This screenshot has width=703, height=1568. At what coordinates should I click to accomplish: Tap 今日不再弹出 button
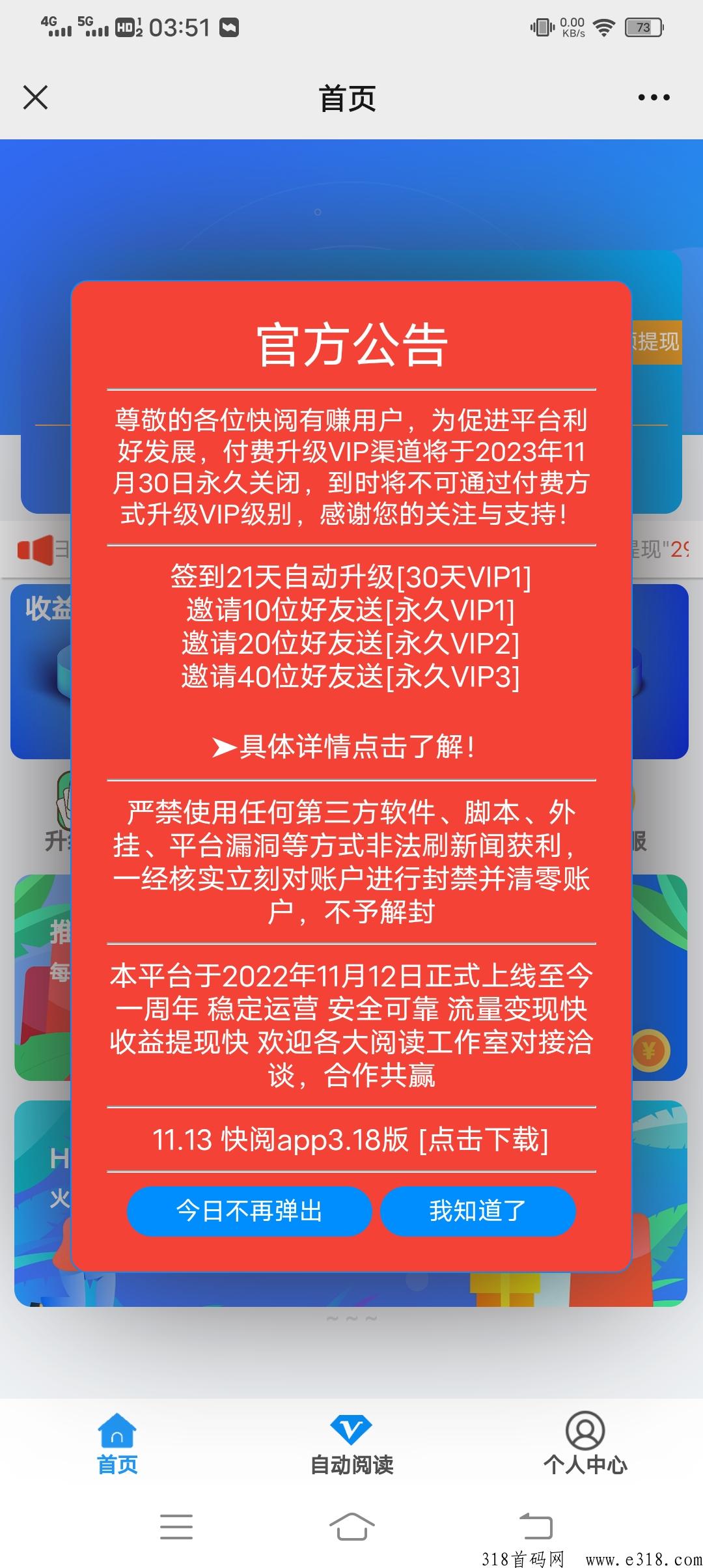coord(249,1211)
